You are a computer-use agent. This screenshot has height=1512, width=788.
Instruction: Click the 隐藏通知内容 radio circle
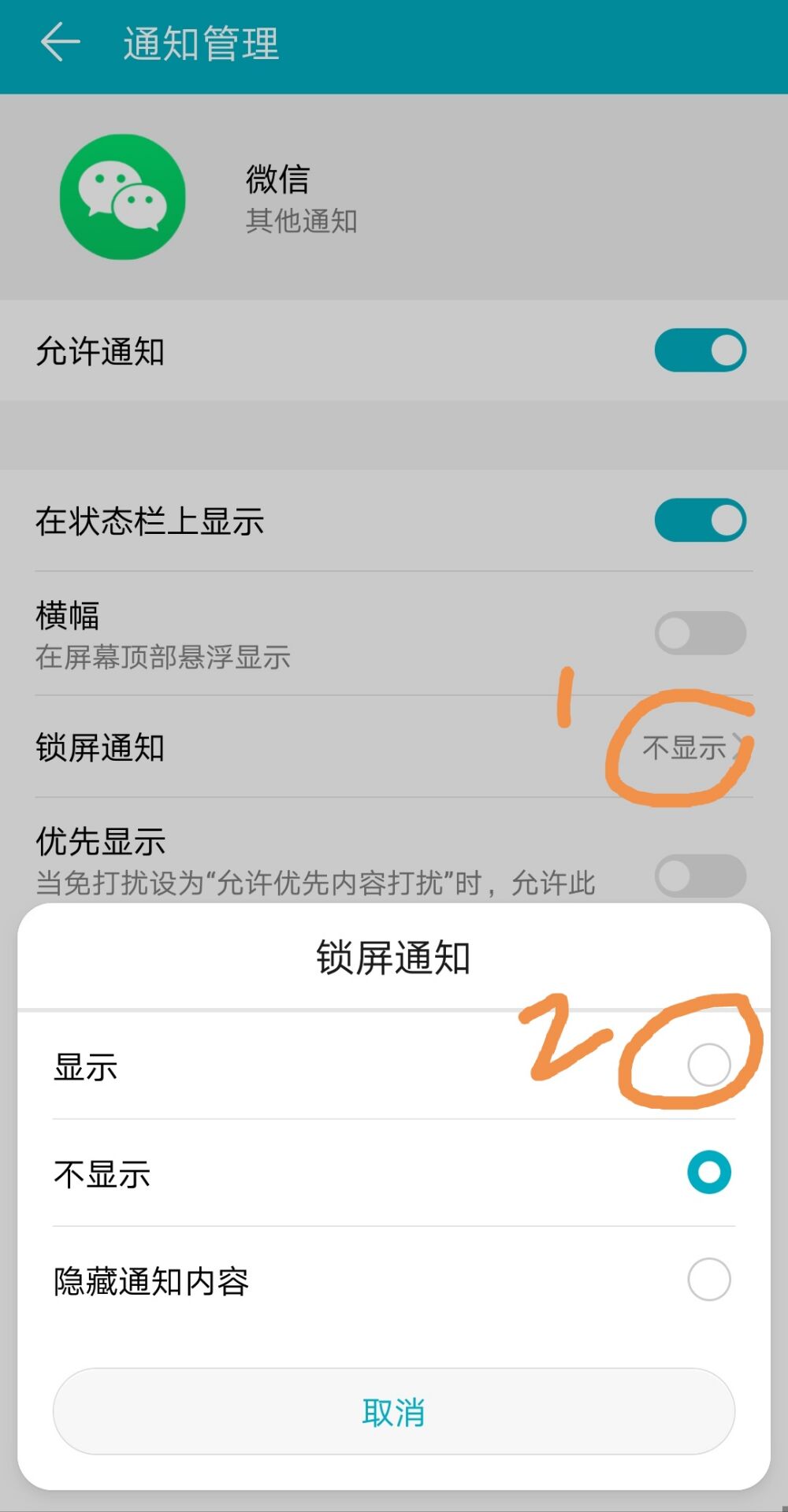(x=708, y=1280)
